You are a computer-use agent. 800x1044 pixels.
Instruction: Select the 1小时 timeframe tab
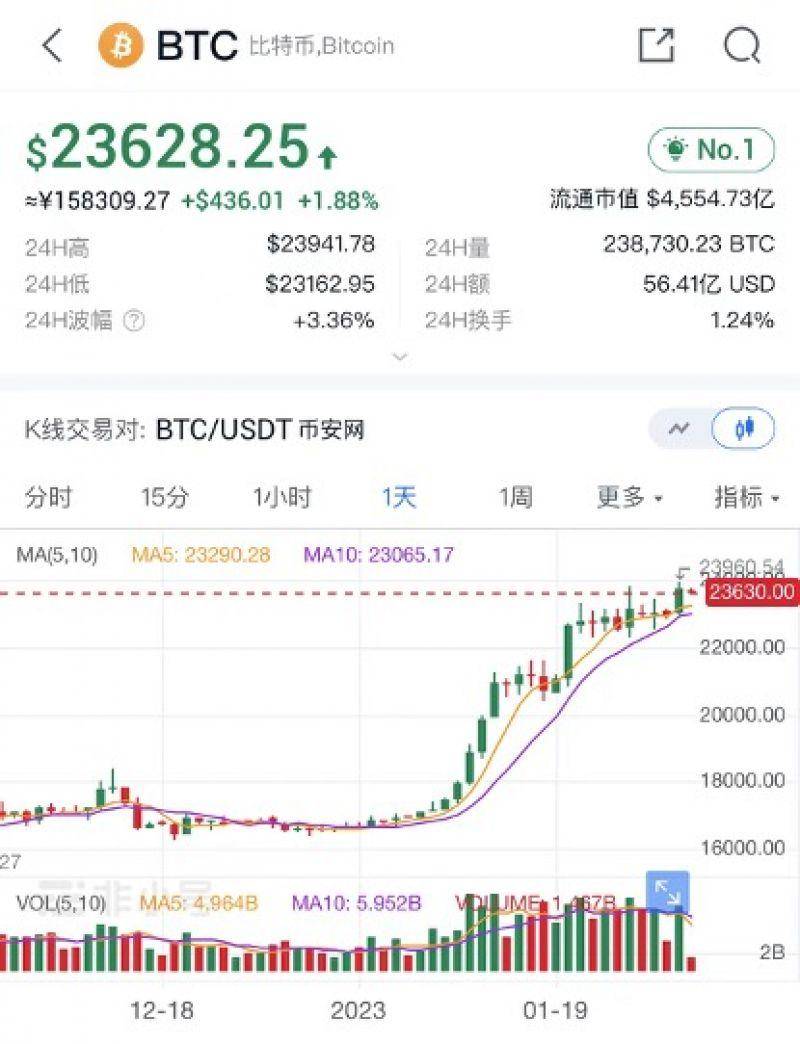coord(282,497)
